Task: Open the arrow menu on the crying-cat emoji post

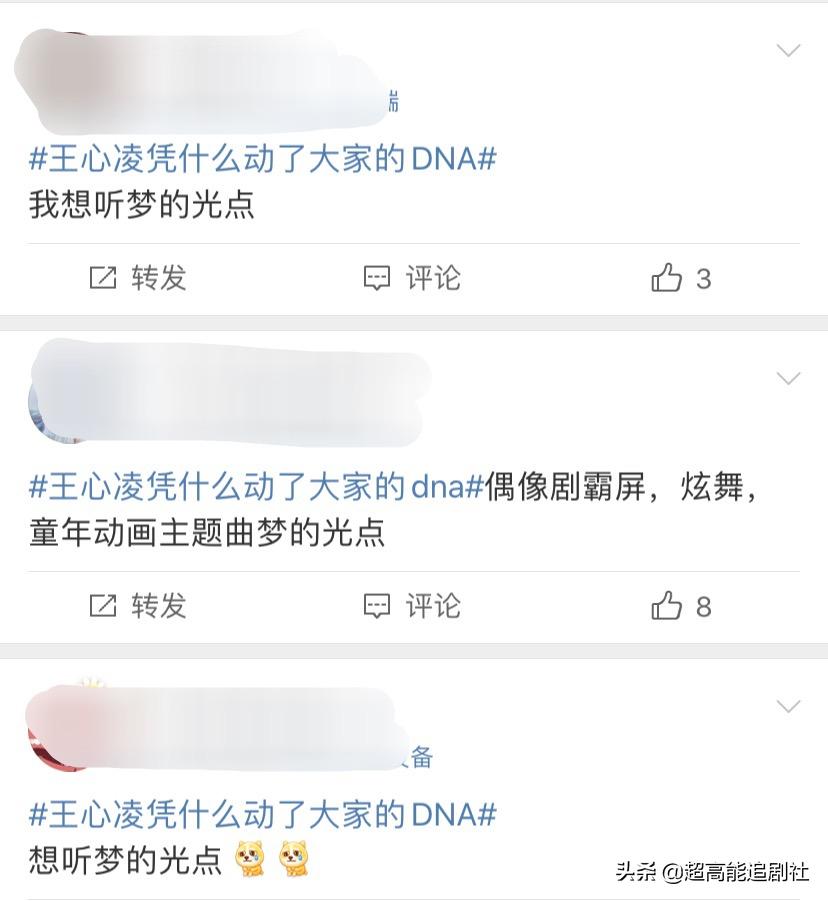Action: 788,707
